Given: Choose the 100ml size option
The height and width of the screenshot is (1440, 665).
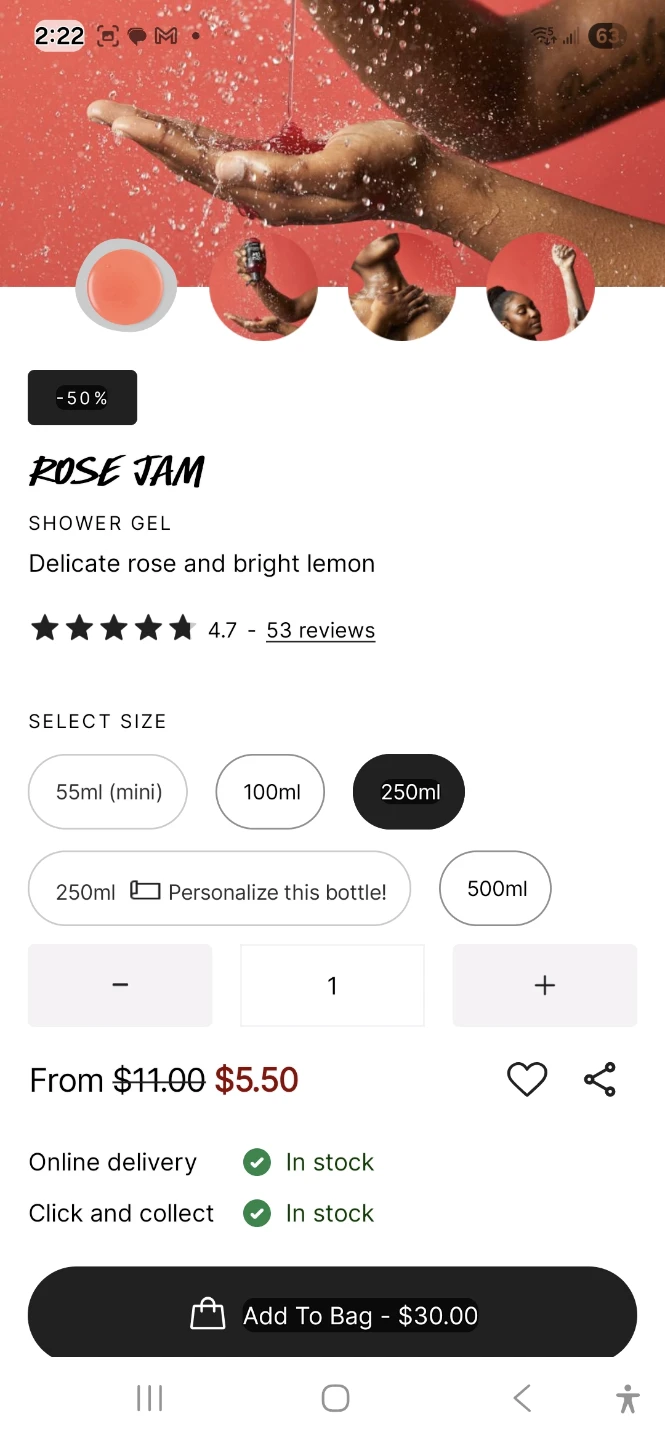Looking at the screenshot, I should tap(270, 792).
